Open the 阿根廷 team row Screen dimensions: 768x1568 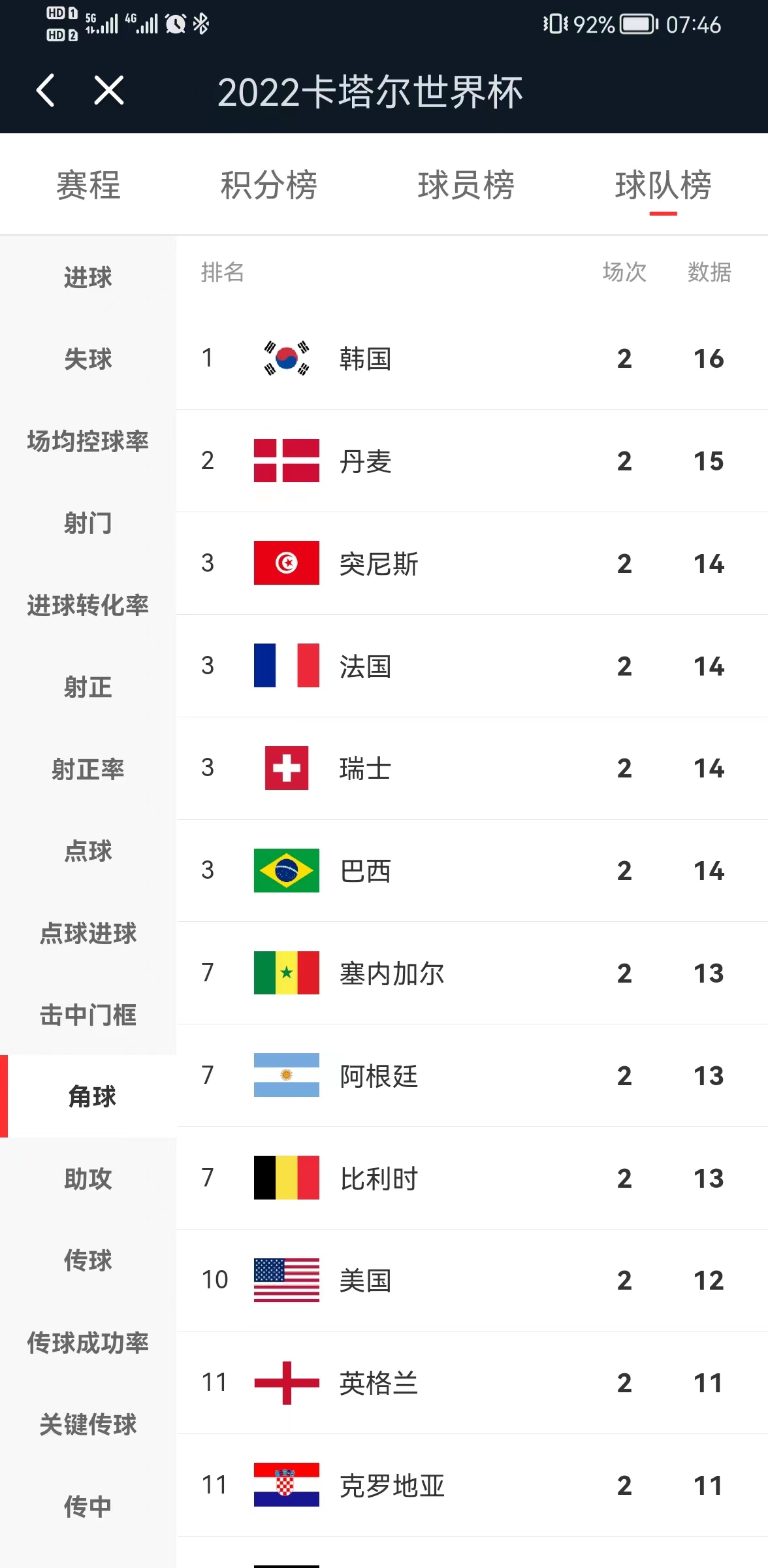click(x=470, y=1075)
